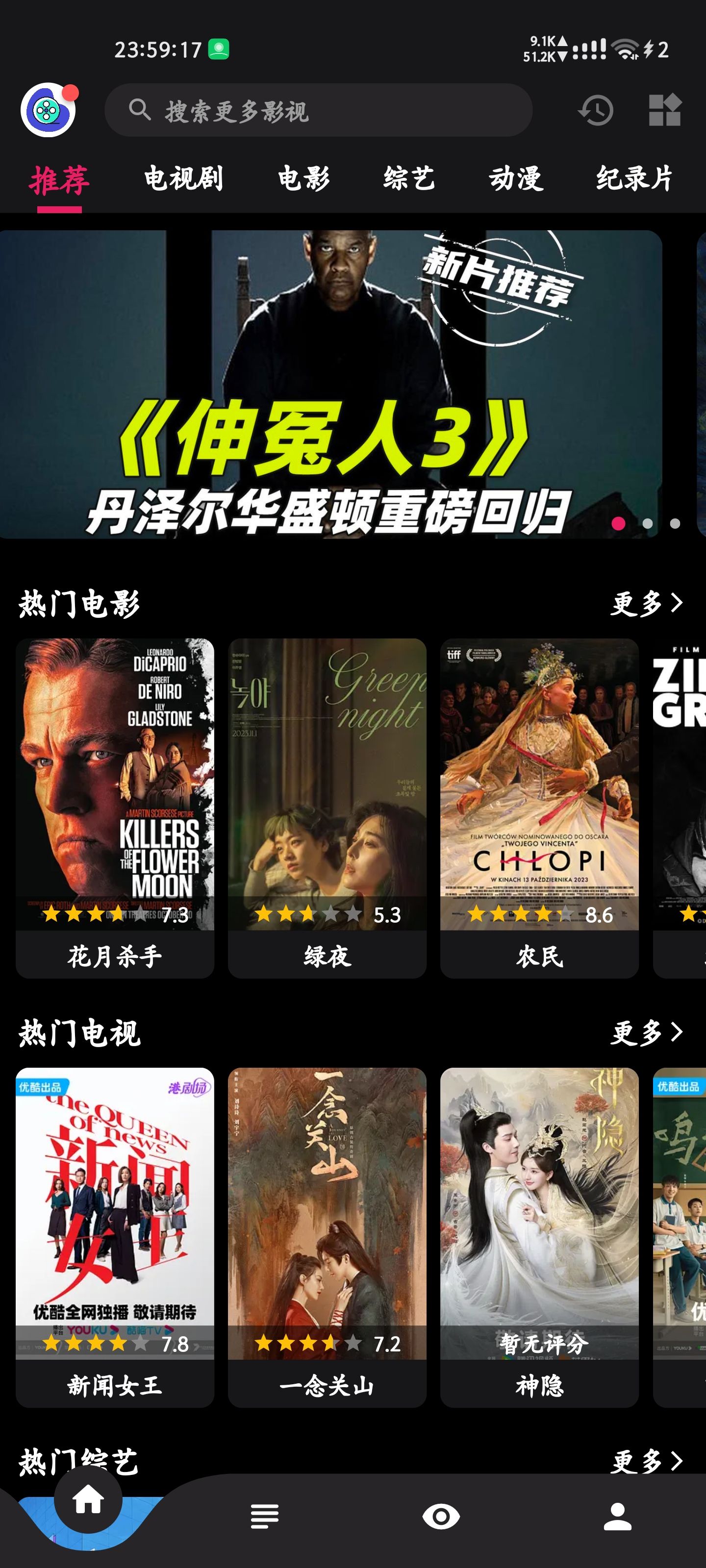The width and height of the screenshot is (706, 1568).
Task: Tap the app logo avatar
Action: [48, 110]
